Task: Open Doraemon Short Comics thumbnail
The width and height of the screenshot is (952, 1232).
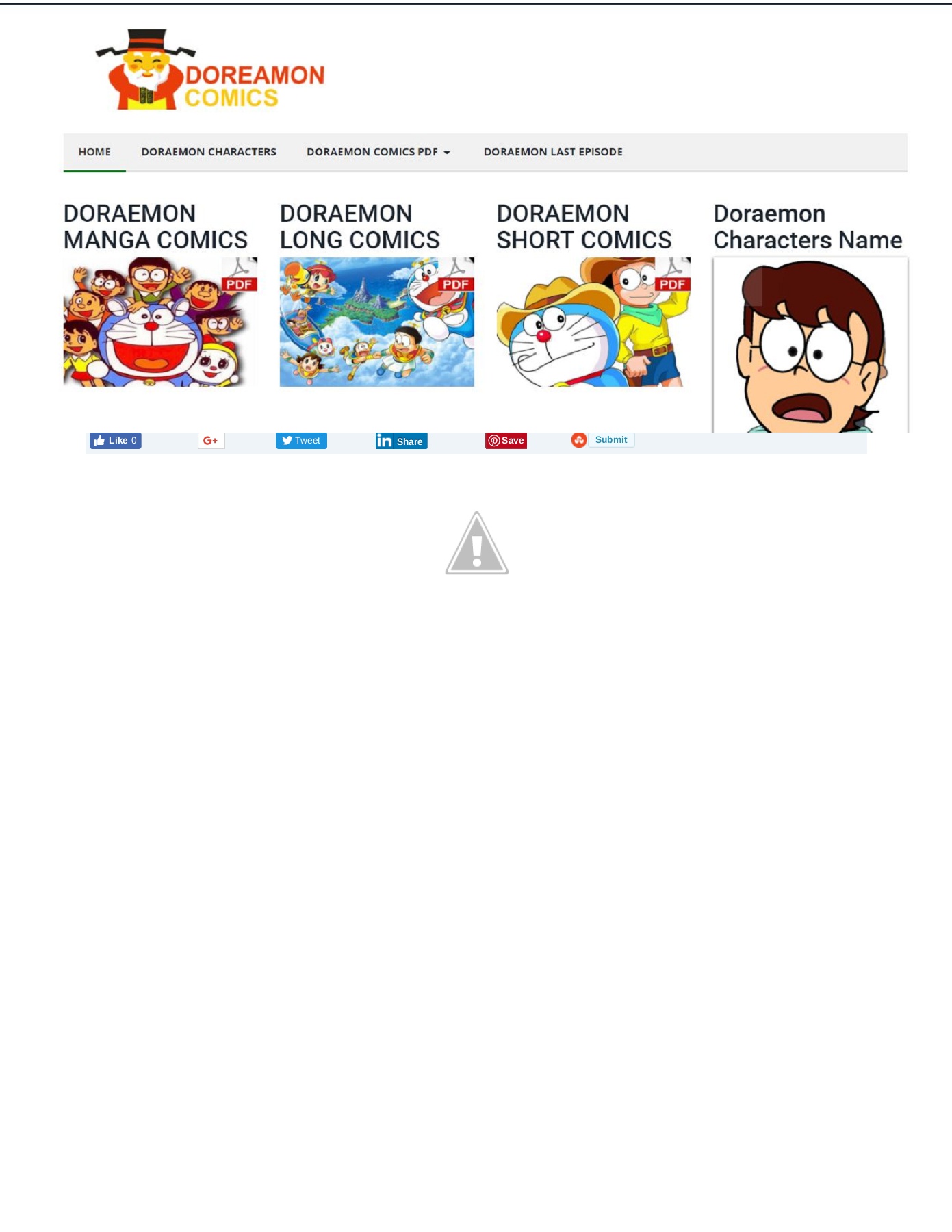Action: (x=593, y=322)
